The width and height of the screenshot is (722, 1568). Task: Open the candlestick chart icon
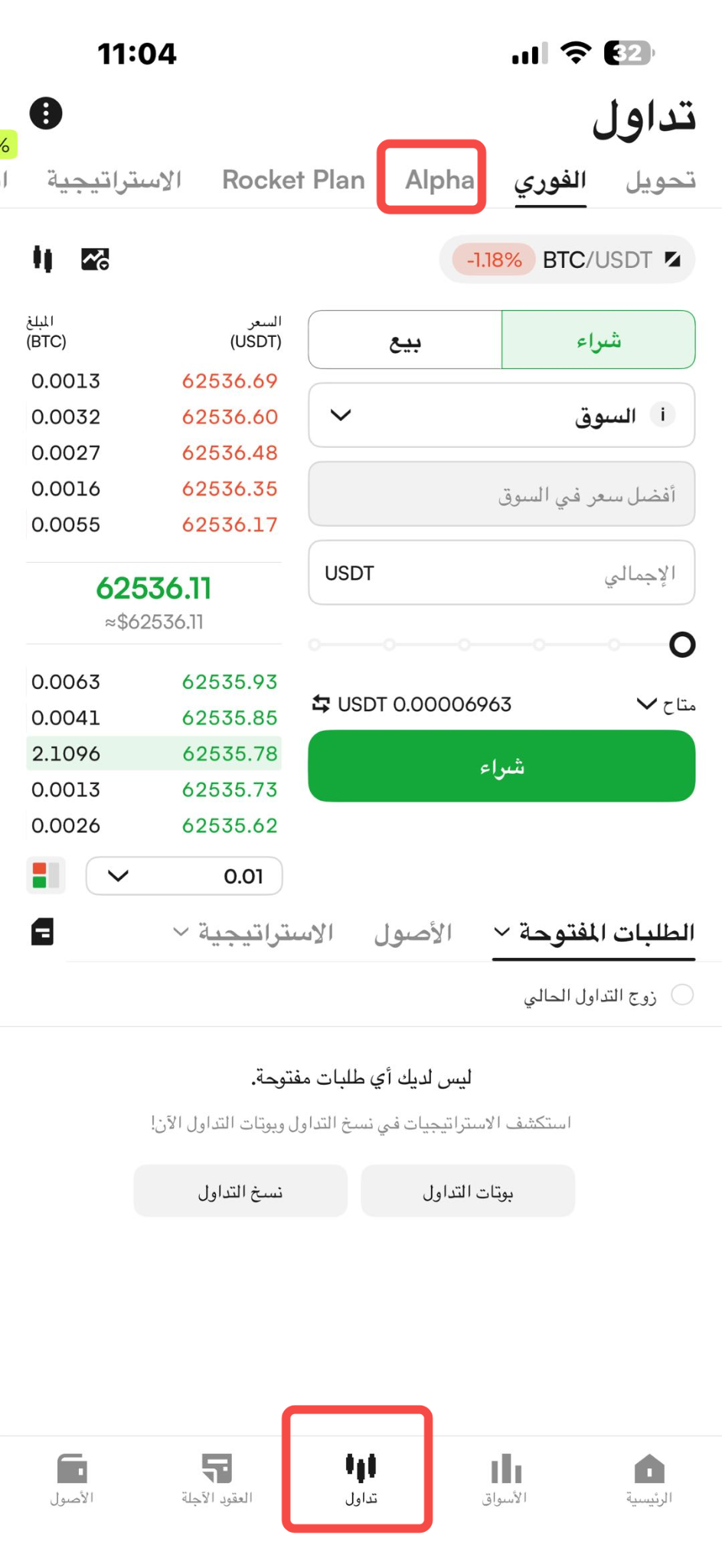[x=43, y=260]
